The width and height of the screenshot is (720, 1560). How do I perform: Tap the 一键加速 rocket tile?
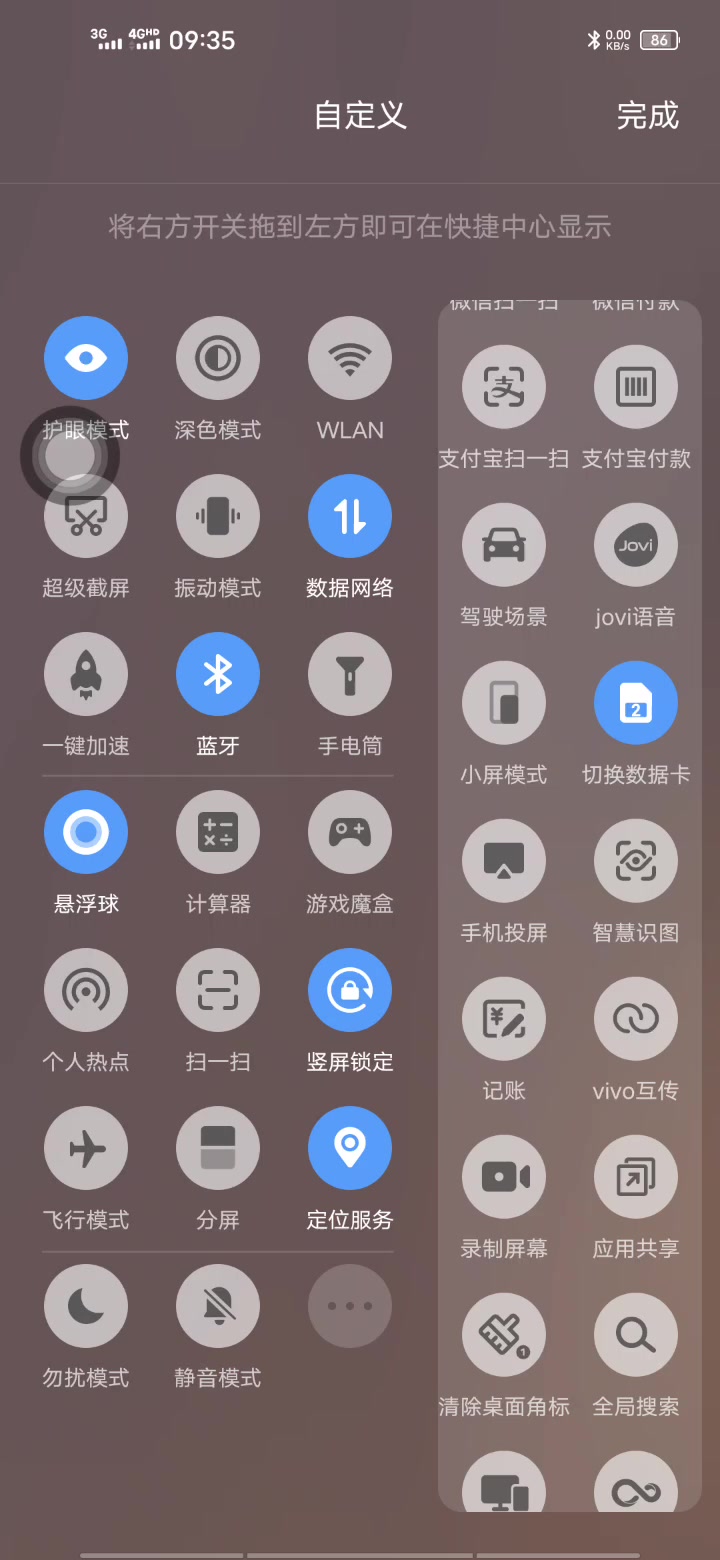point(86,674)
